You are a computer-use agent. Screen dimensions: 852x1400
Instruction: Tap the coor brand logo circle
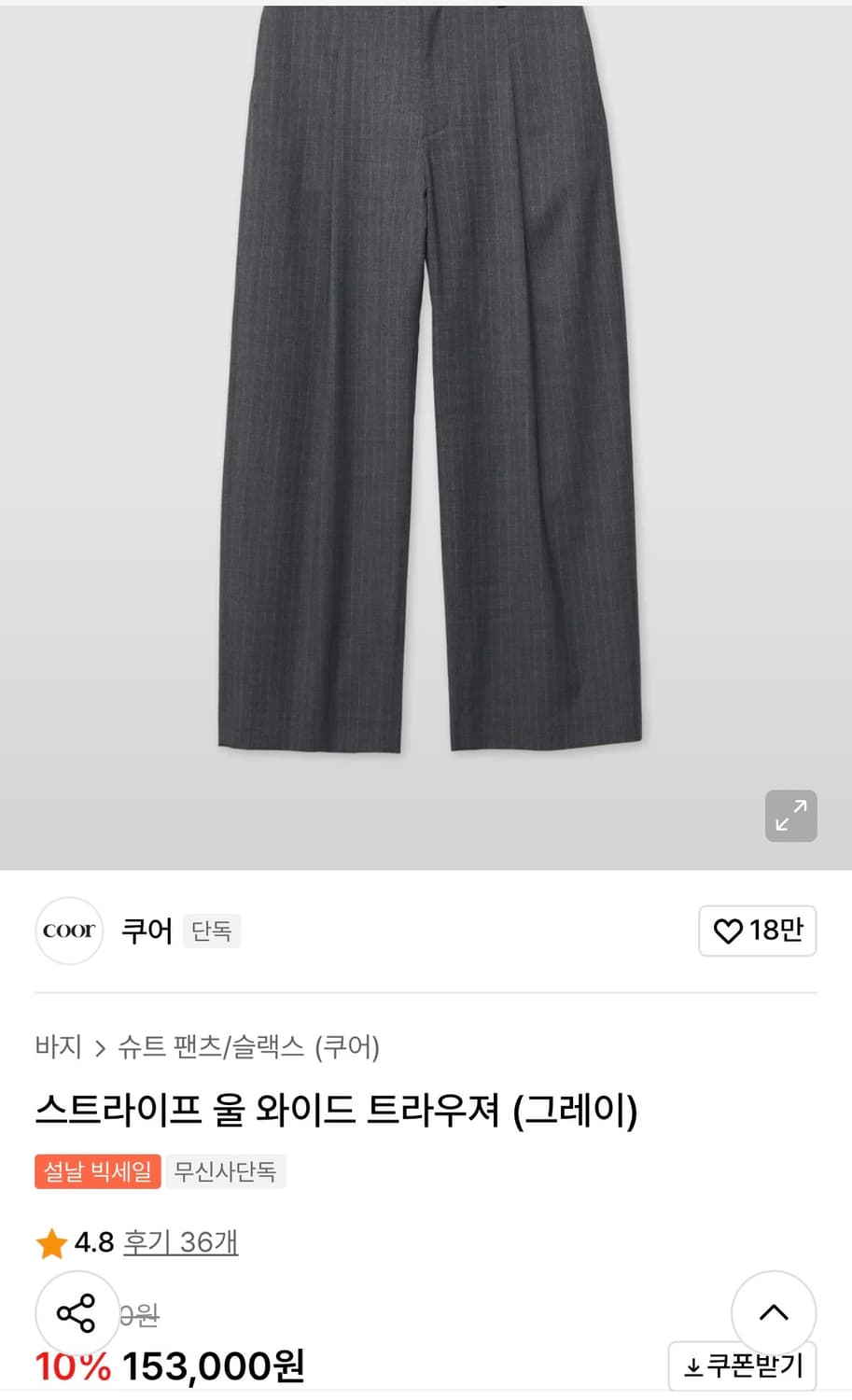(68, 931)
